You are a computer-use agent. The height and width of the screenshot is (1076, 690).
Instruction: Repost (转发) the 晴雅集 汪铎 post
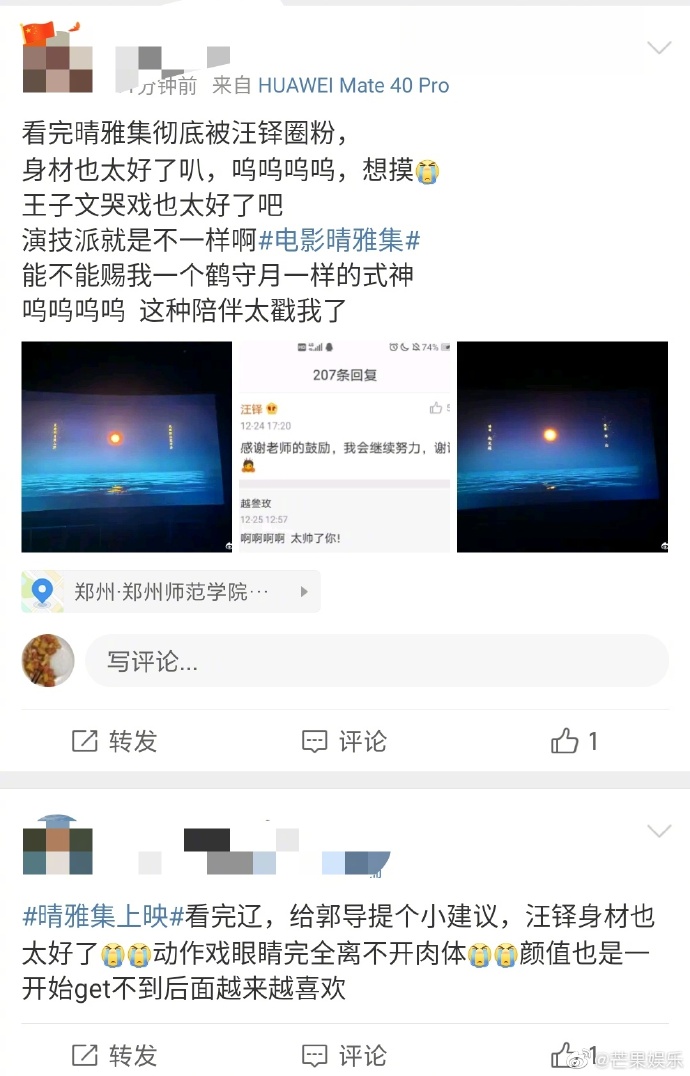[x=115, y=741]
